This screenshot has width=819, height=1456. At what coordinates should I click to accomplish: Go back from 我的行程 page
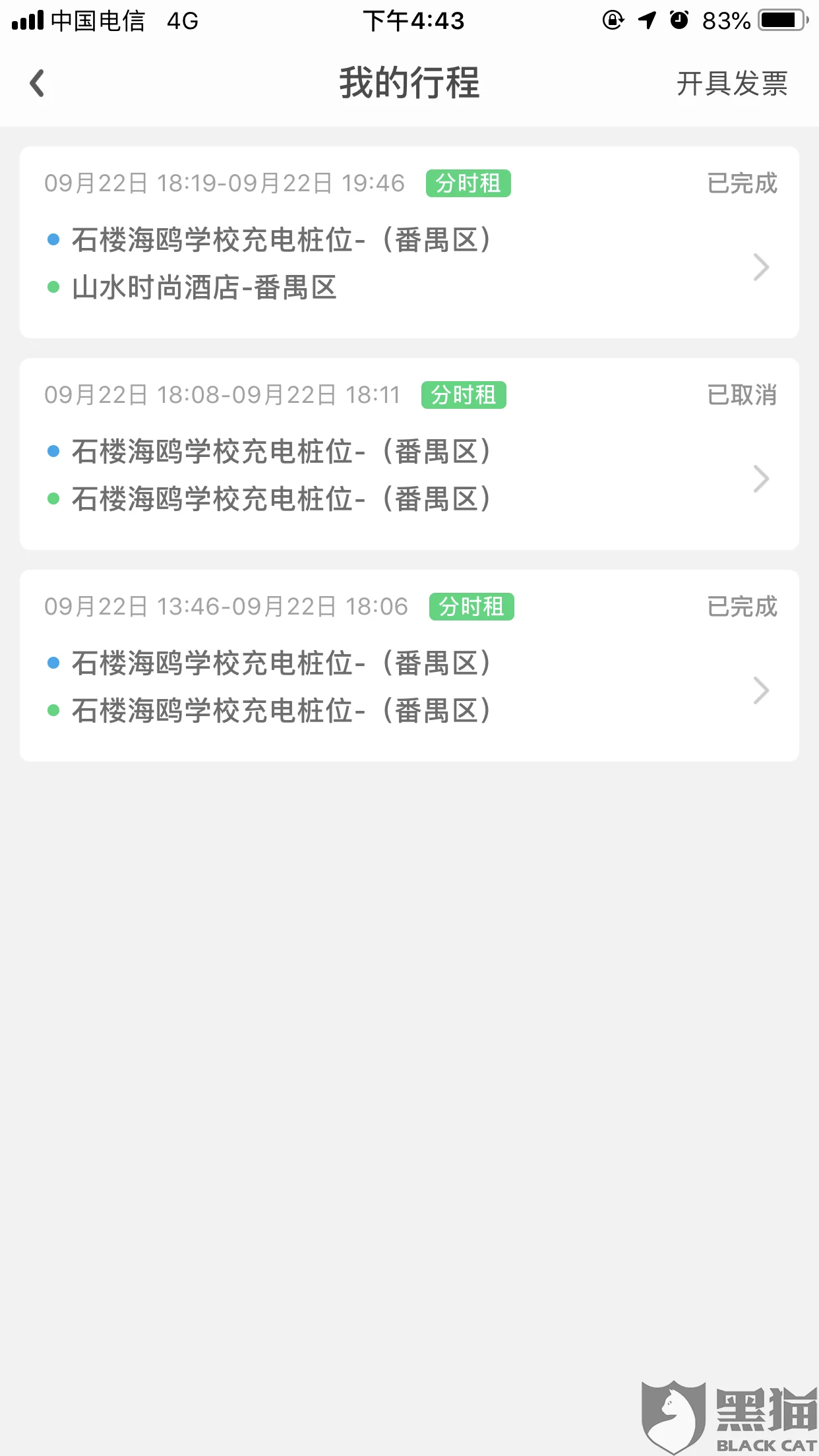coord(38,84)
